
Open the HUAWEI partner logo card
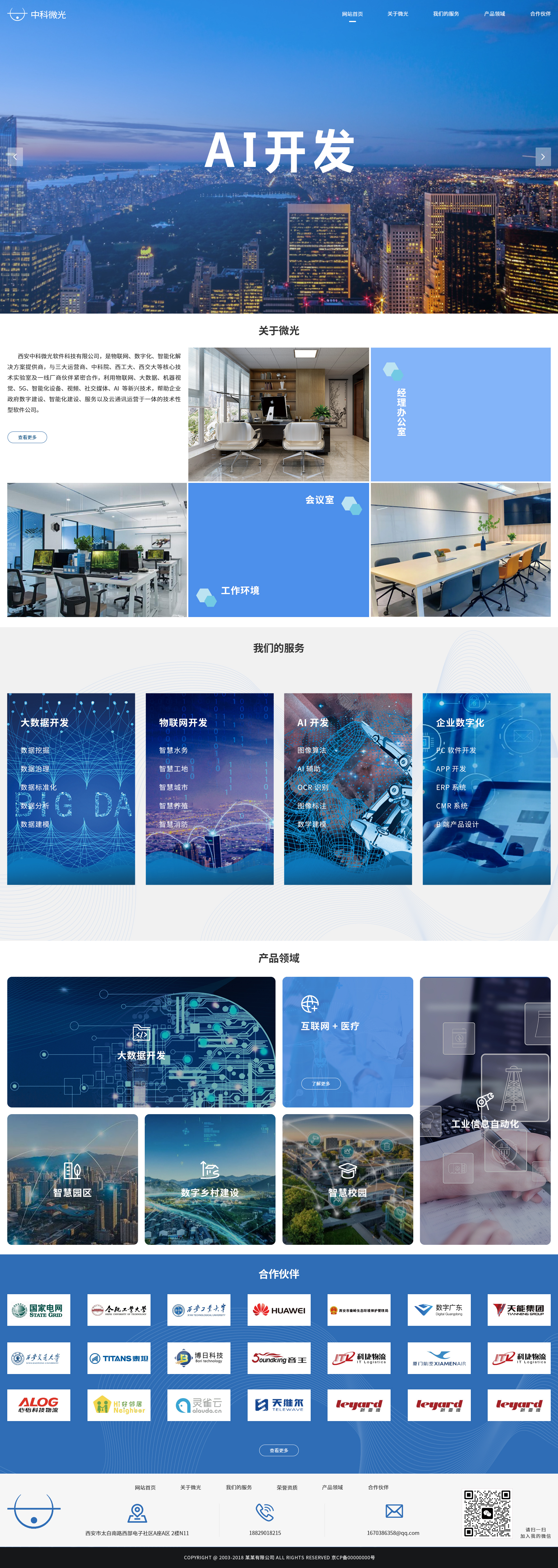pos(279,1310)
